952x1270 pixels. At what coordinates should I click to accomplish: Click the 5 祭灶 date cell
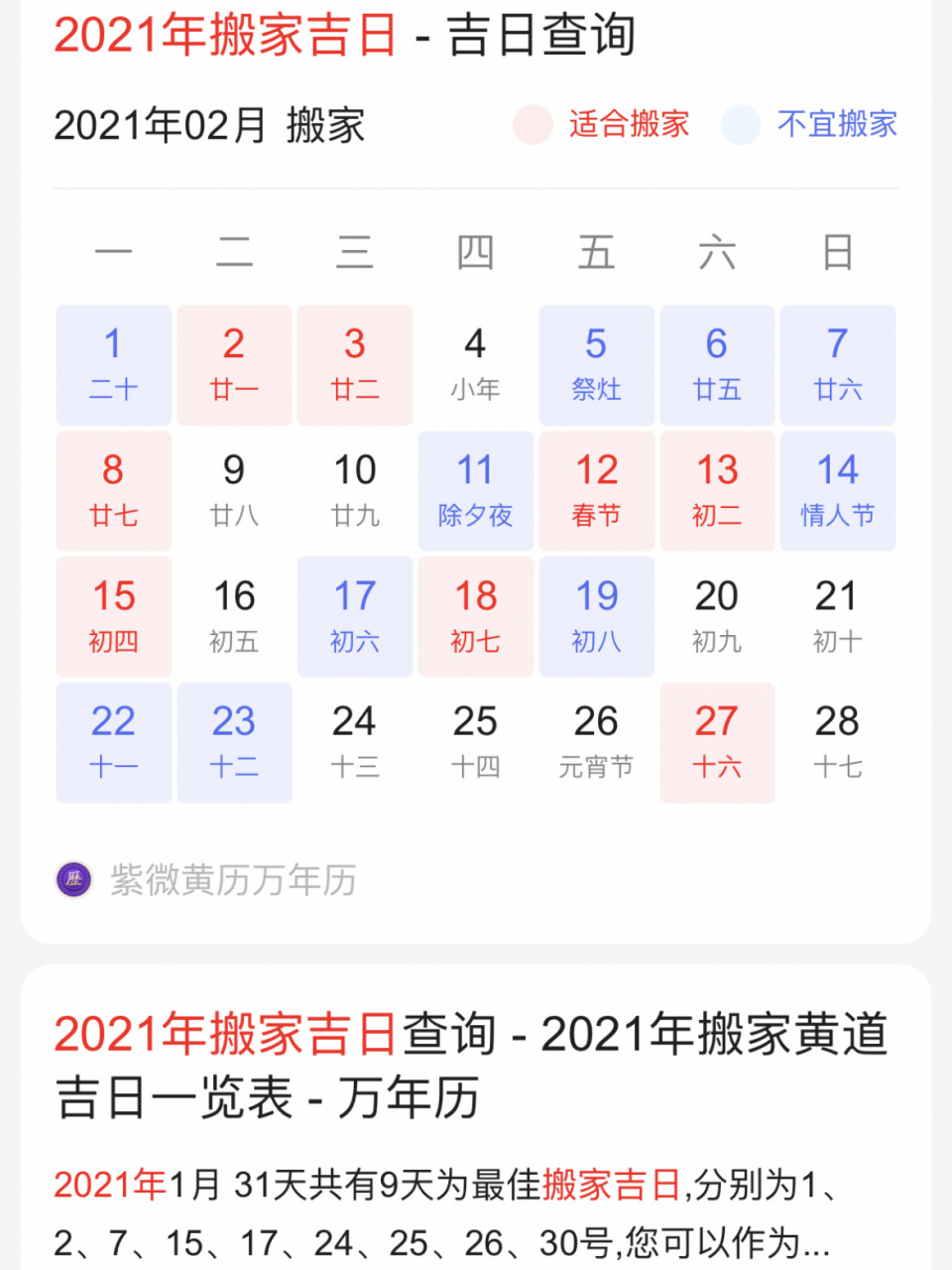click(596, 365)
